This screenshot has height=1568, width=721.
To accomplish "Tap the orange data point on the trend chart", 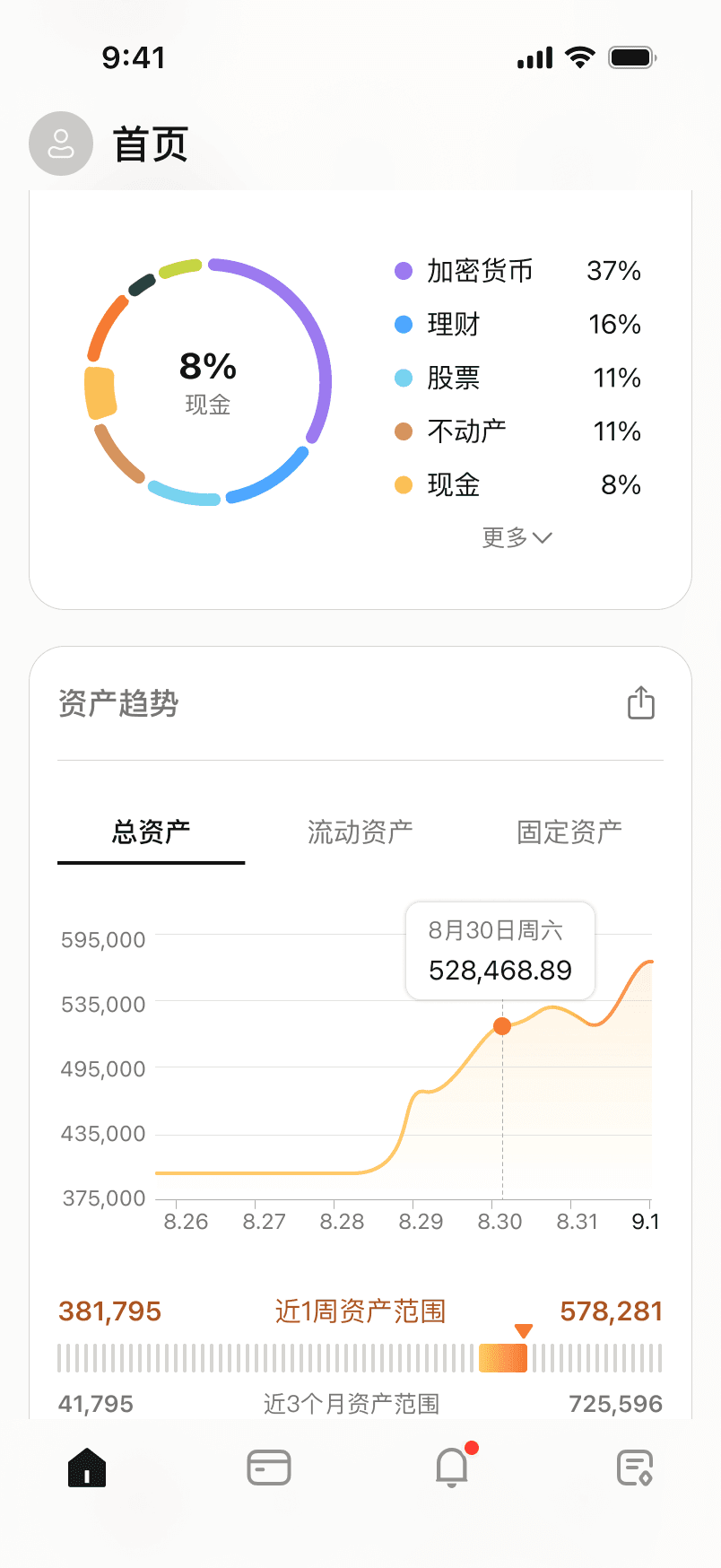I will (502, 1026).
